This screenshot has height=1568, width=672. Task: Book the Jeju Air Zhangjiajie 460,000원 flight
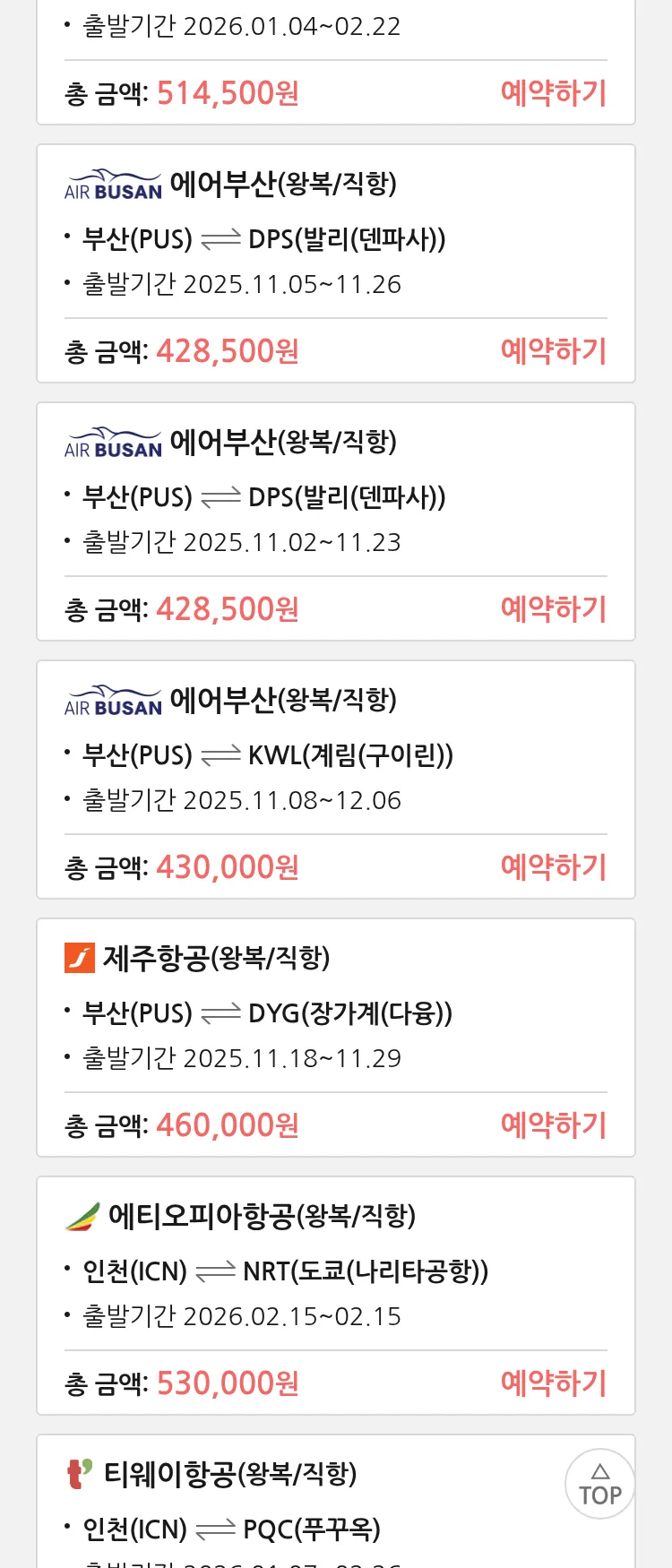coord(553,1125)
